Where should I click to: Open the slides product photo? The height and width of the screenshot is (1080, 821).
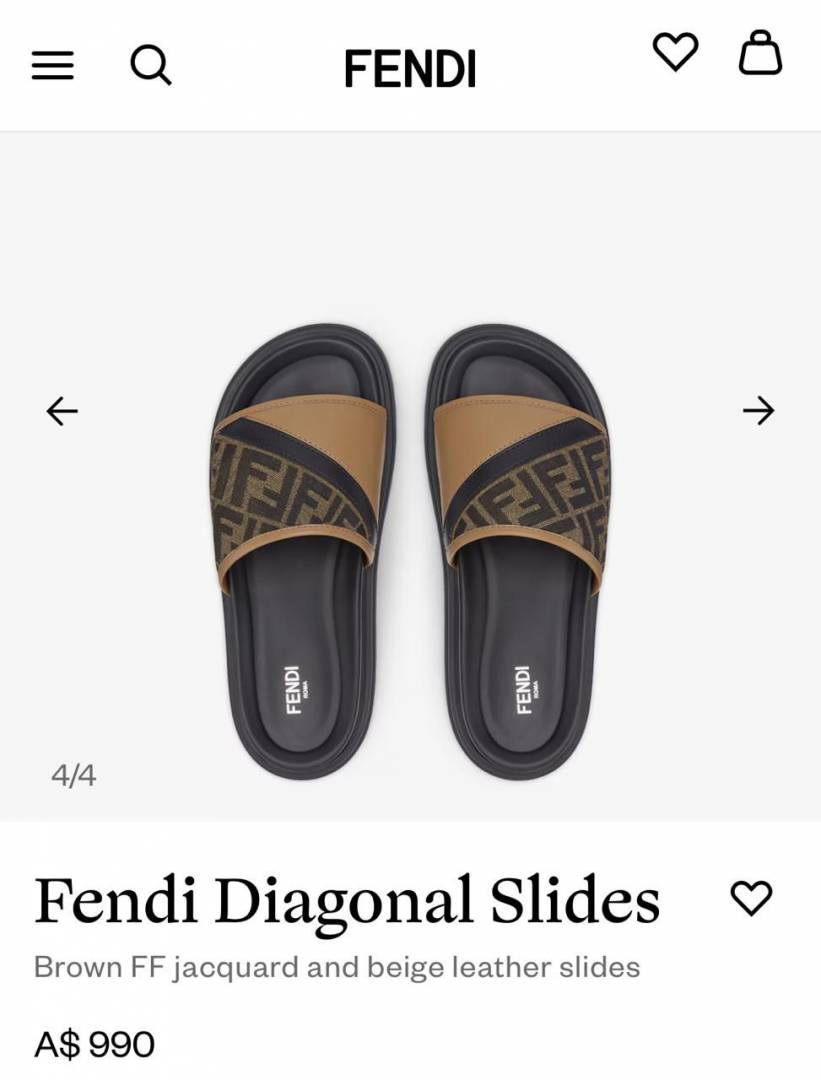pos(410,550)
